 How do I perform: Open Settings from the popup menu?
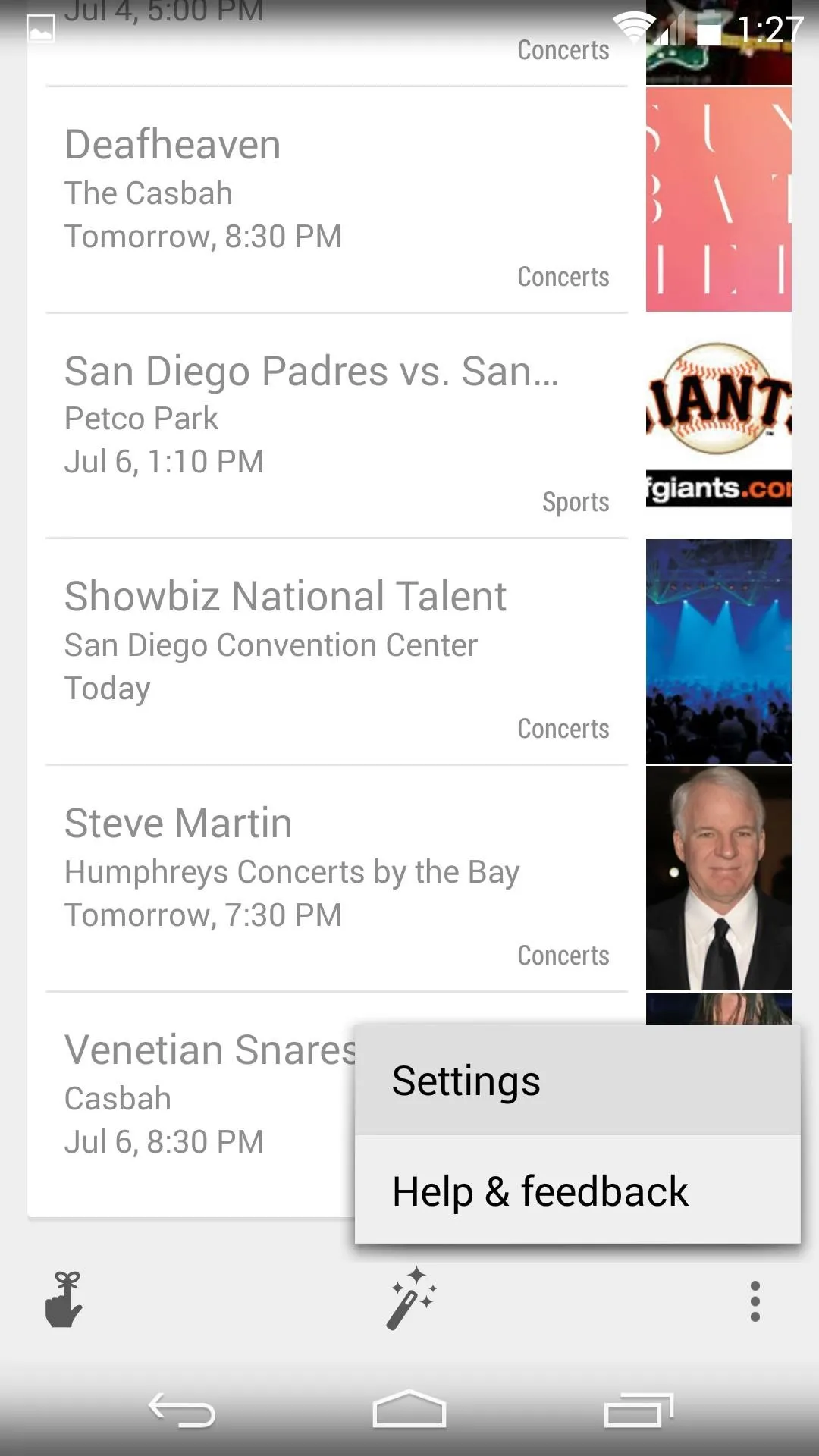pyautogui.click(x=578, y=1080)
